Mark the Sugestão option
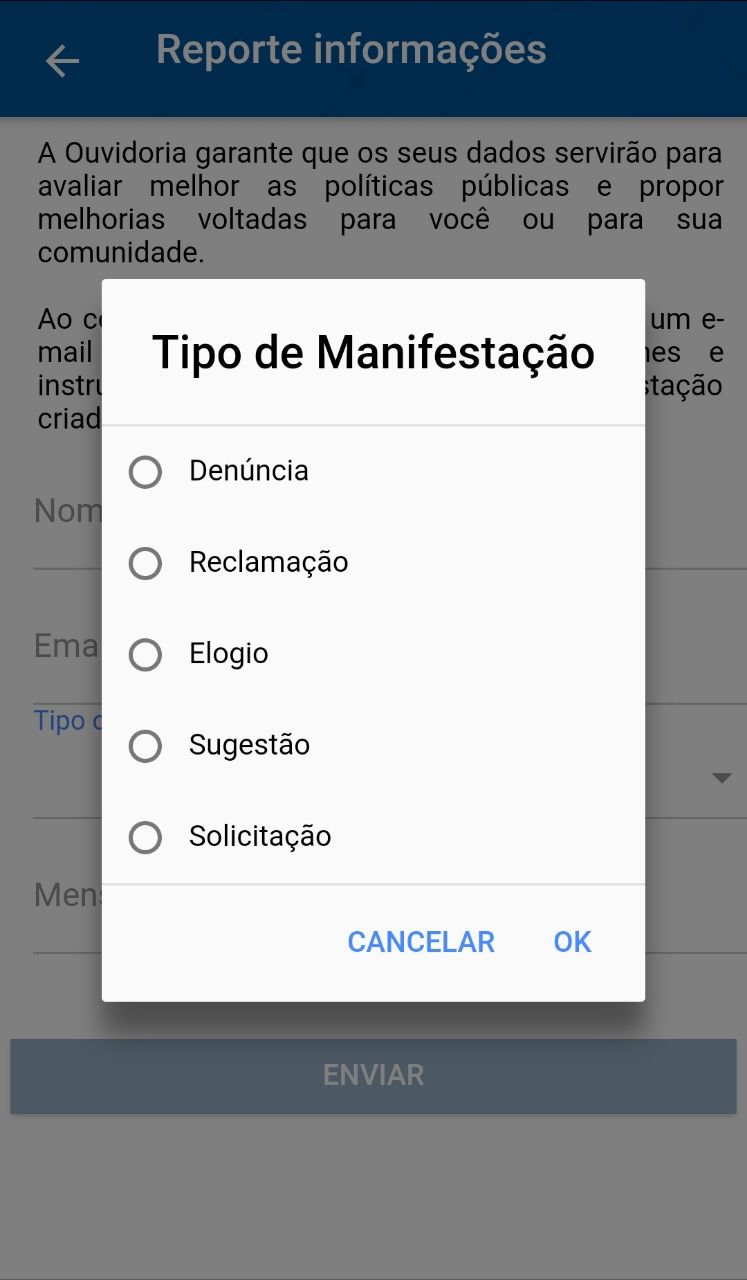This screenshot has height=1280, width=747. 145,746
